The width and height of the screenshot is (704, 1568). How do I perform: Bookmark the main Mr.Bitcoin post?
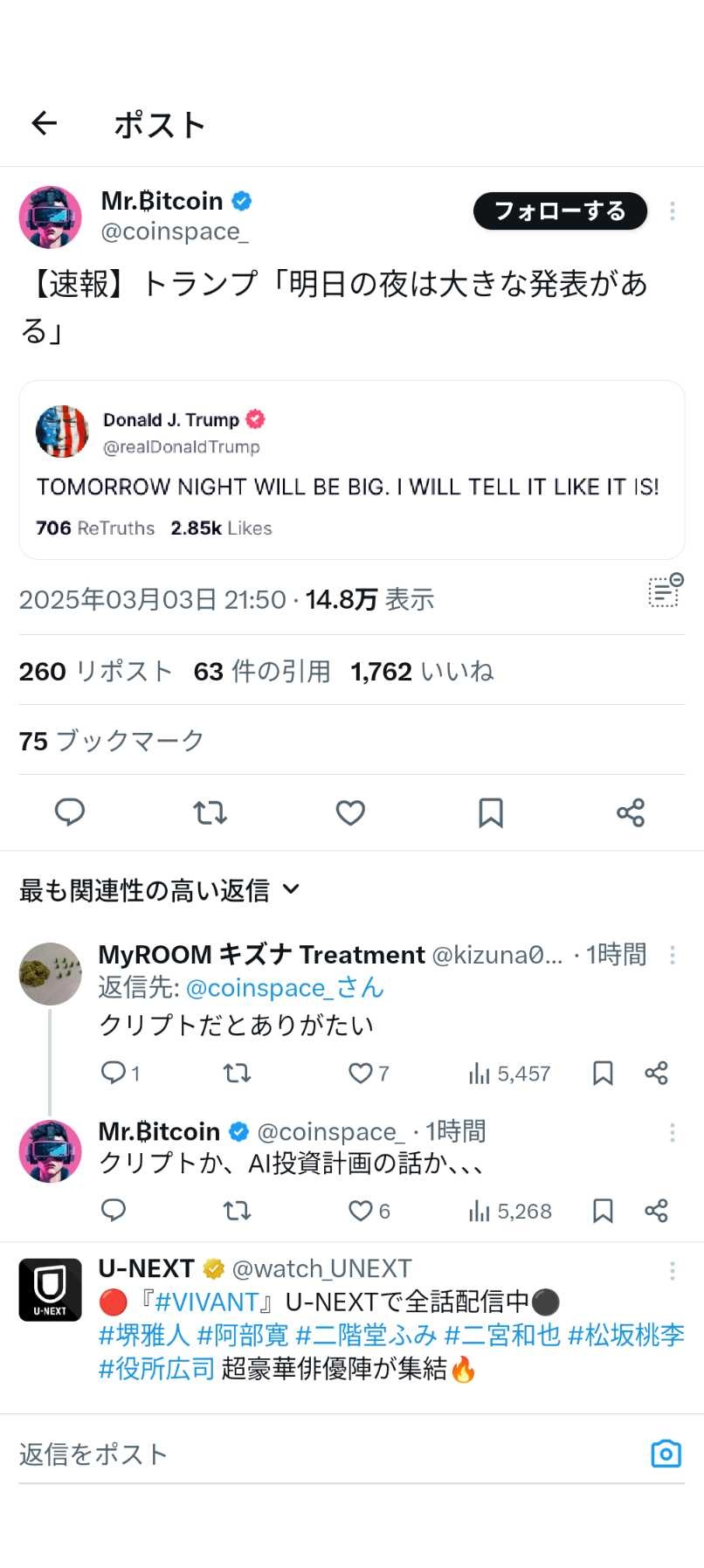tap(491, 812)
